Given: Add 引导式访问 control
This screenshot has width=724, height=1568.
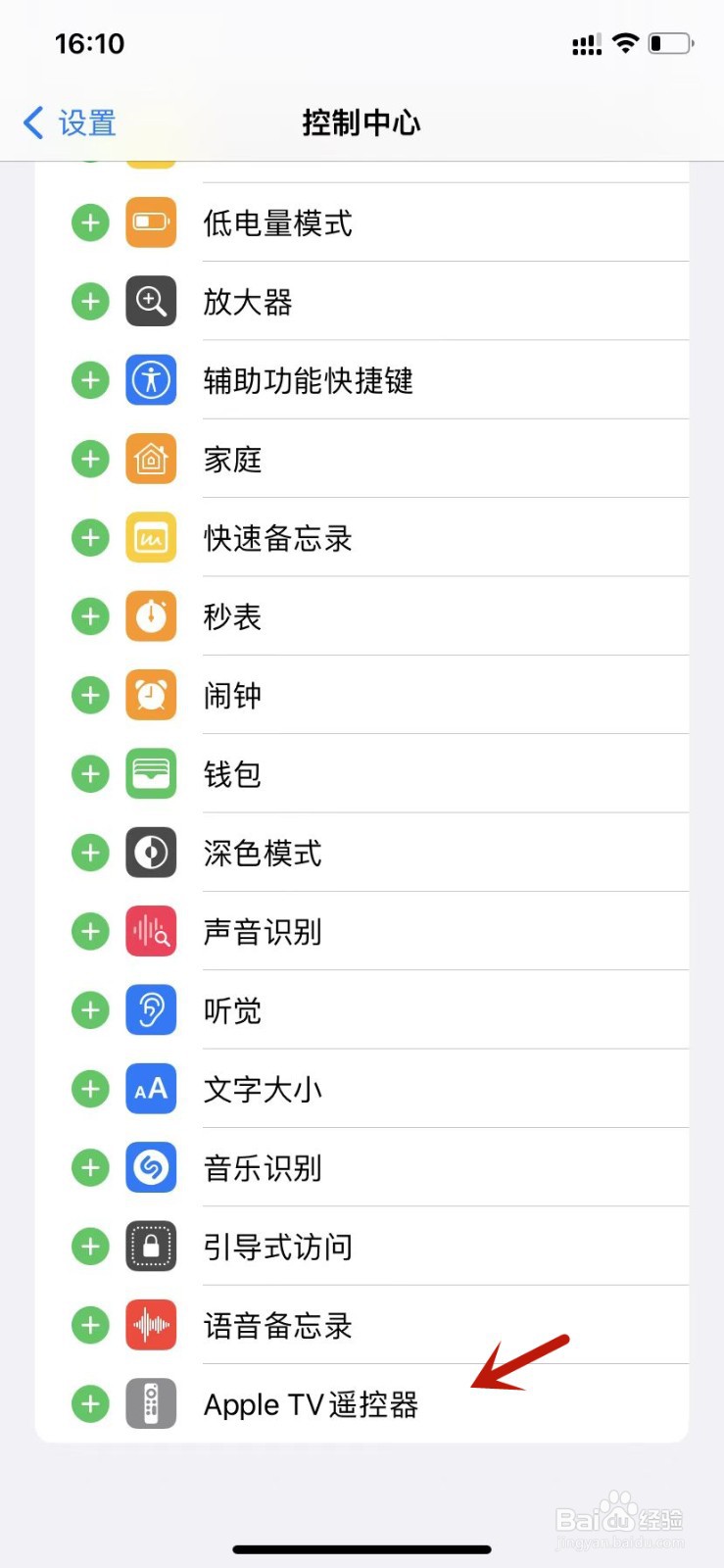Looking at the screenshot, I should coord(90,1247).
